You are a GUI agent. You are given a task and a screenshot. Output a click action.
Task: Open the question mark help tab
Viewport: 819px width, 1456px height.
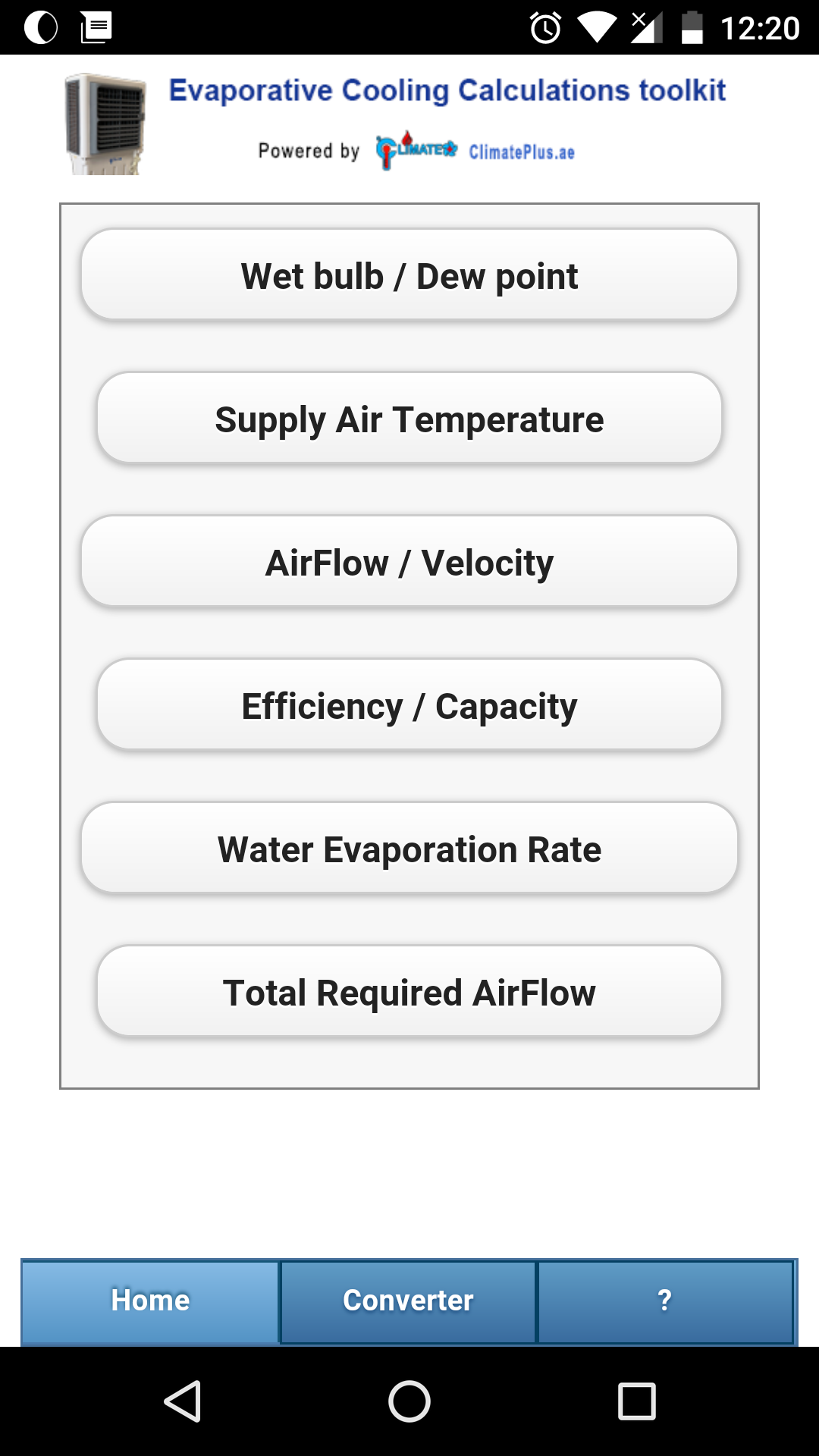(x=665, y=1301)
